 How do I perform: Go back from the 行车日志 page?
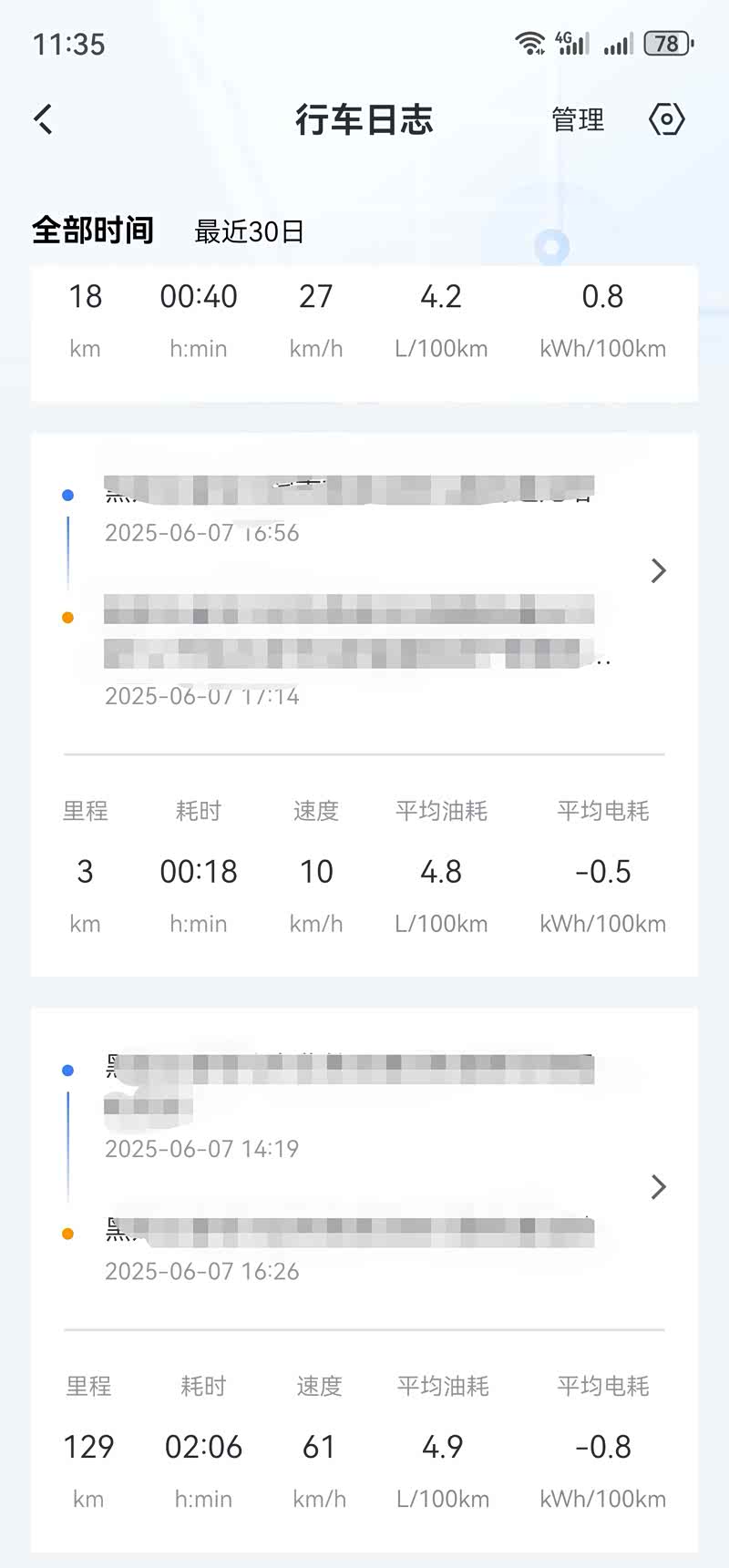point(43,119)
